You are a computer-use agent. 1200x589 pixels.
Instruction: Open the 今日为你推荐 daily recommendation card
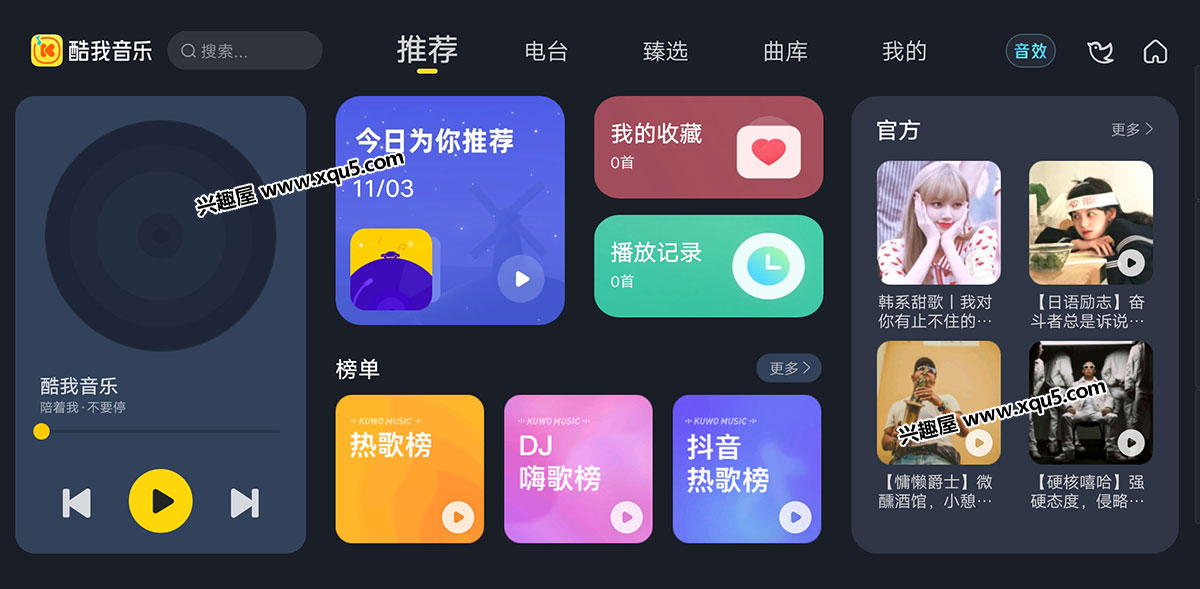449,210
